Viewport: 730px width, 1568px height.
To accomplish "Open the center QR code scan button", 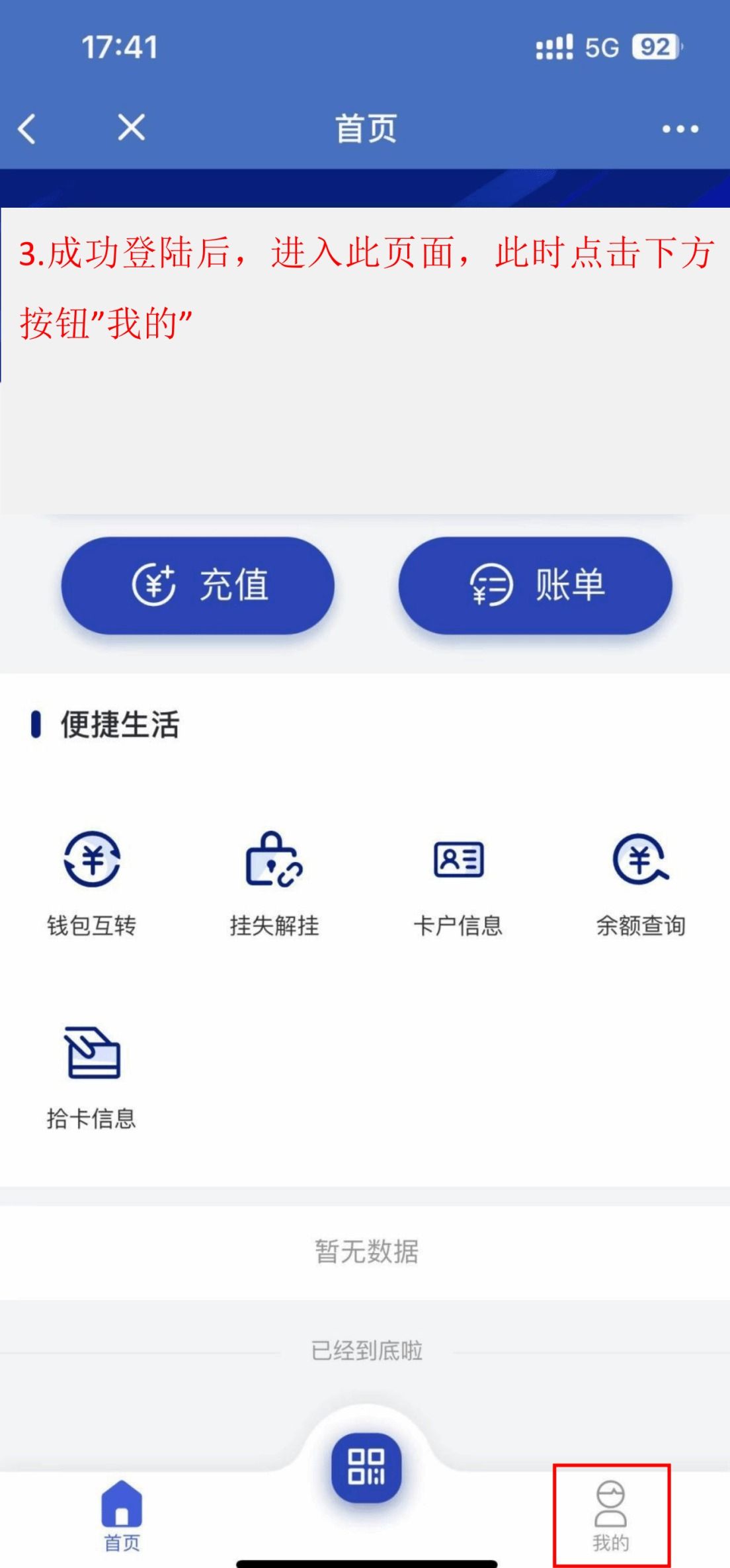I will pyautogui.click(x=366, y=1467).
